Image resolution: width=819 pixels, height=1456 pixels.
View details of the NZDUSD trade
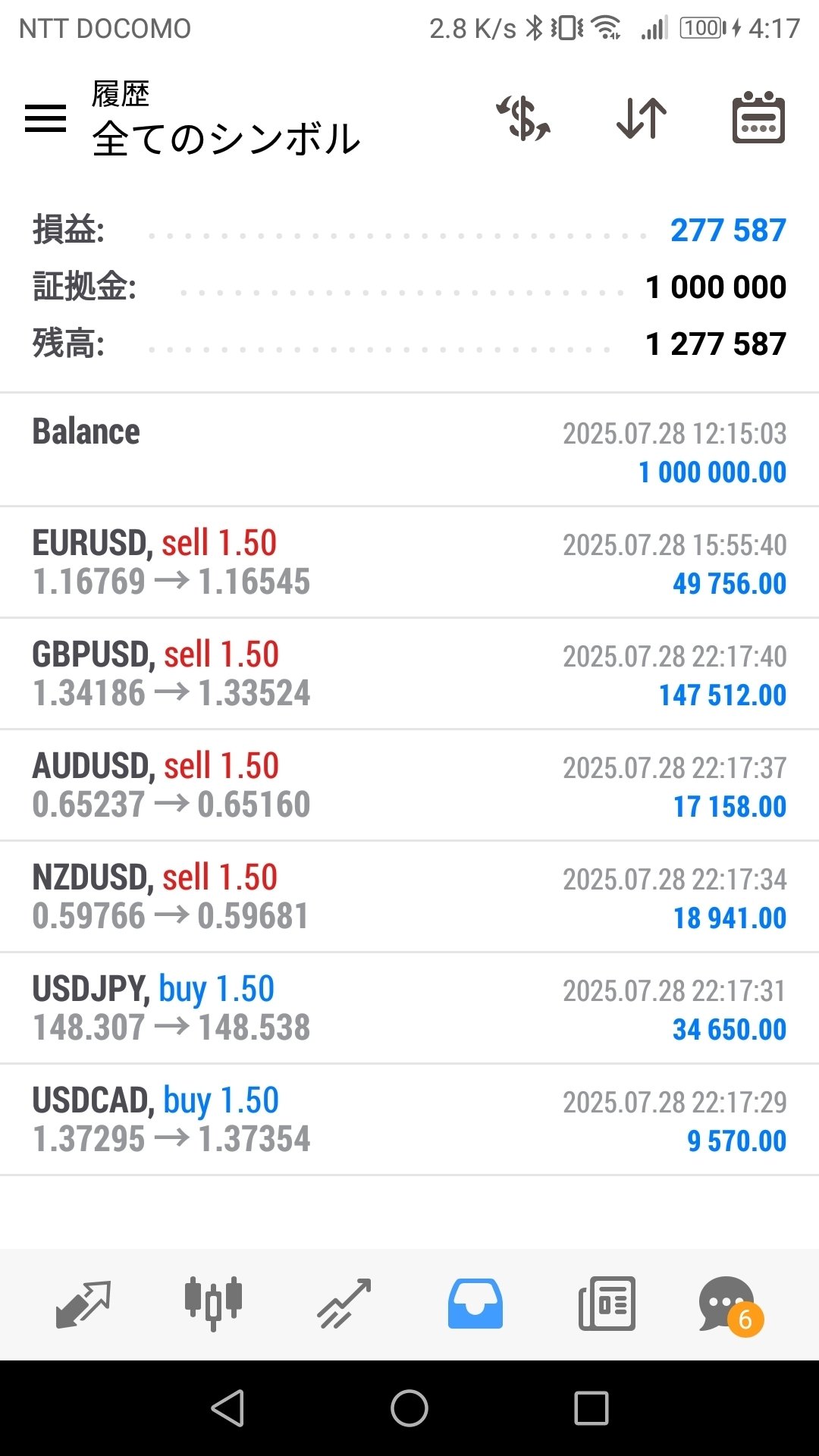(409, 897)
